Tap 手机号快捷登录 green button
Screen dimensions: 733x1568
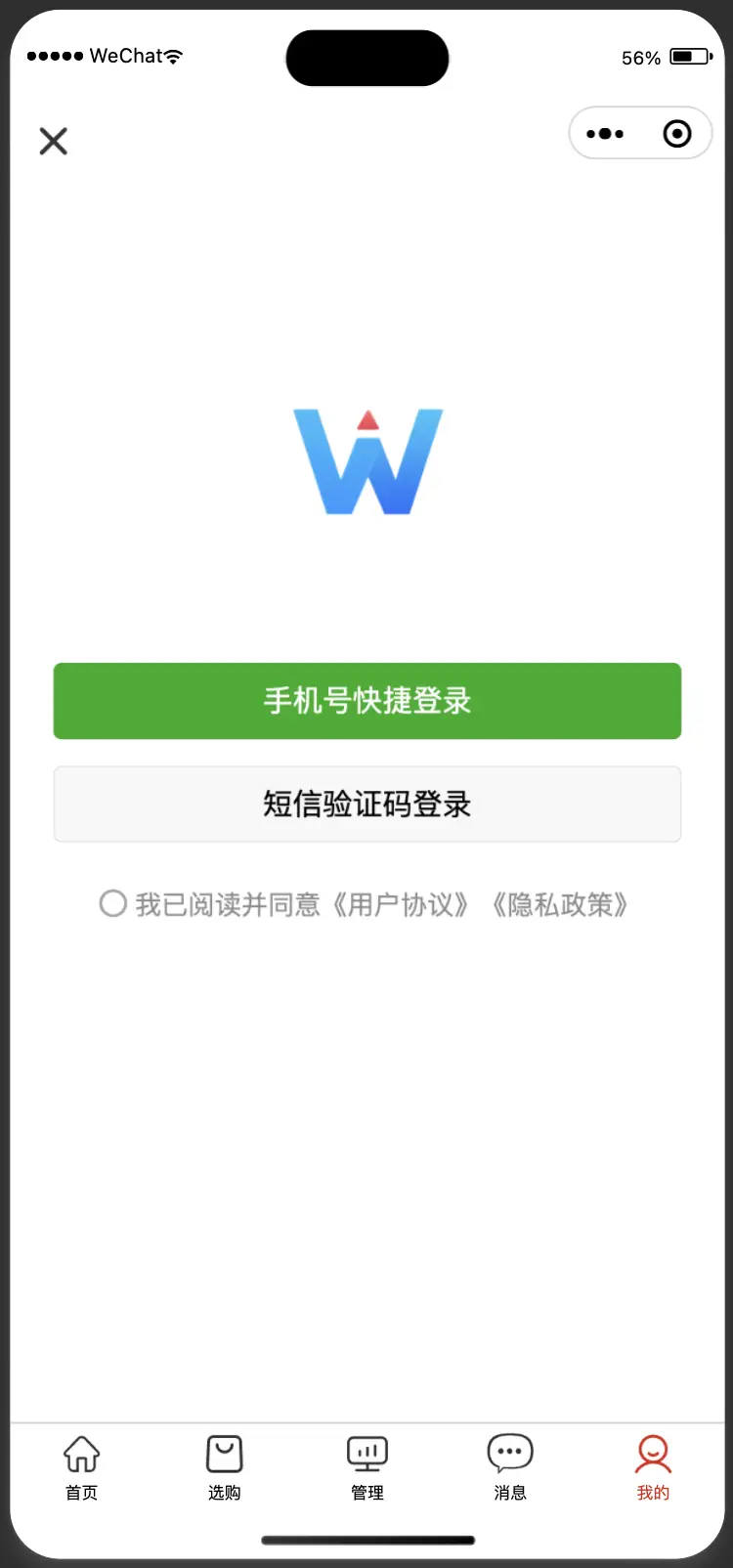[x=366, y=701]
